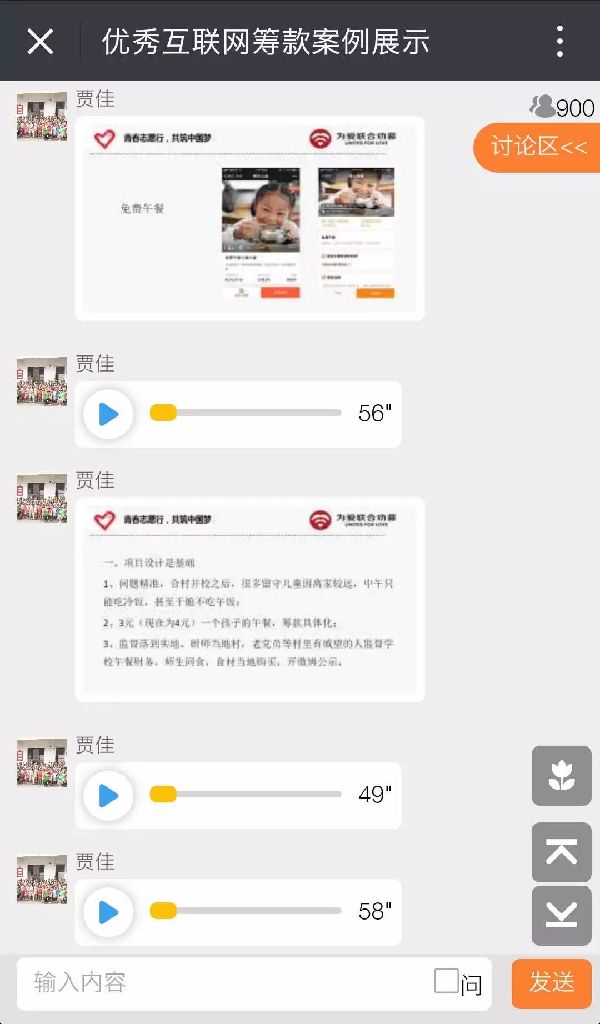Close the page with the X icon
The width and height of the screenshot is (600, 1024).
tap(40, 41)
